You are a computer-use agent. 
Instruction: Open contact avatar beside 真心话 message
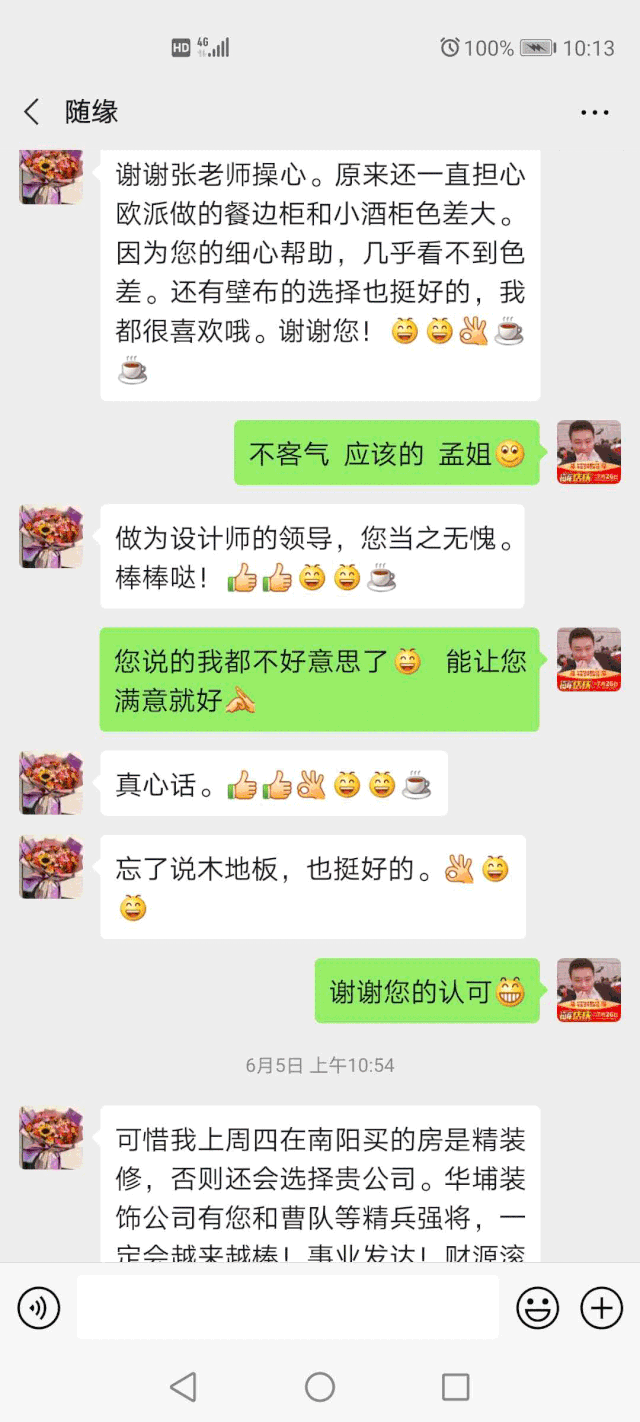pyautogui.click(x=51, y=783)
